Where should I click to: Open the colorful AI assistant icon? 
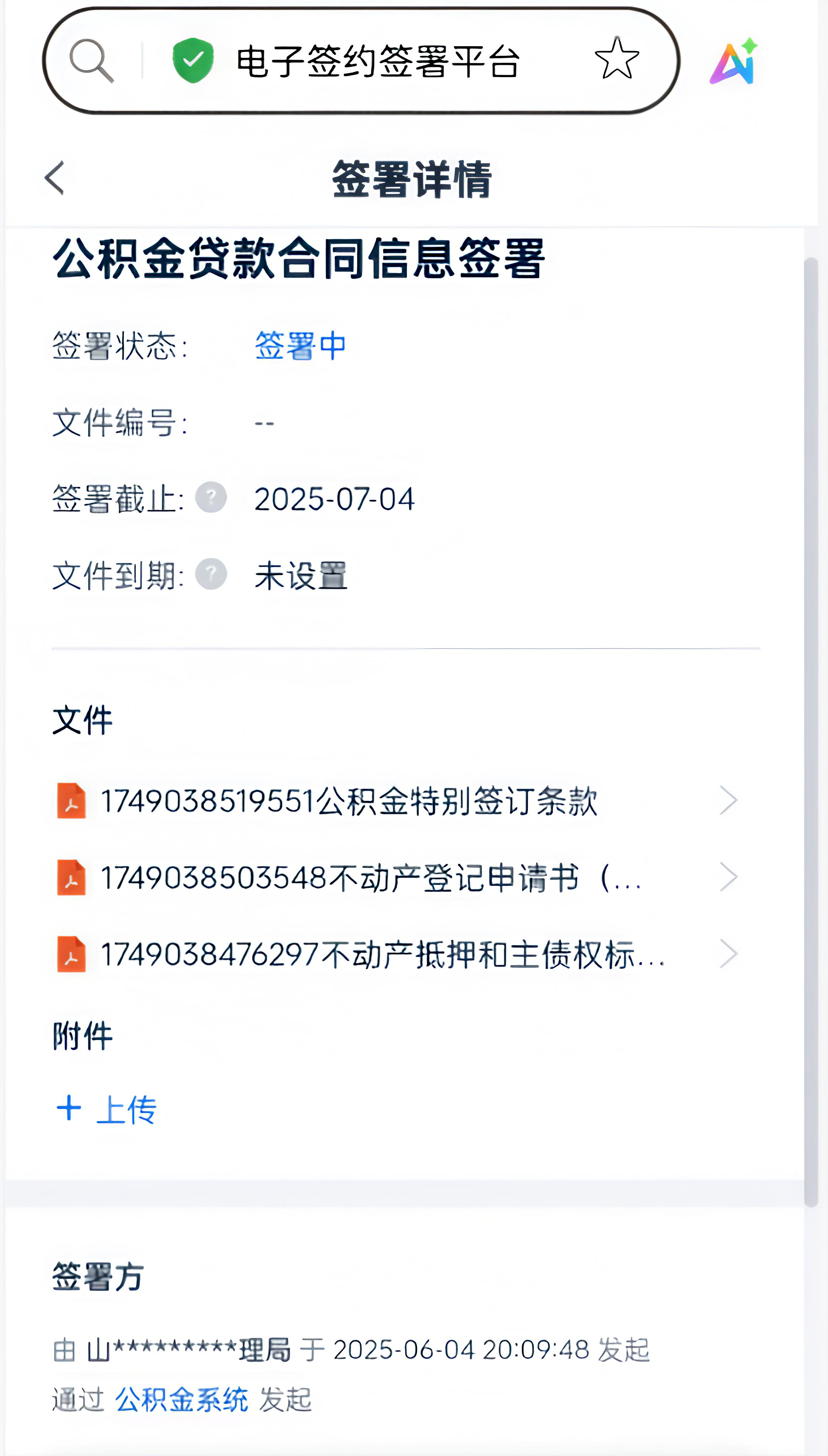[734, 61]
